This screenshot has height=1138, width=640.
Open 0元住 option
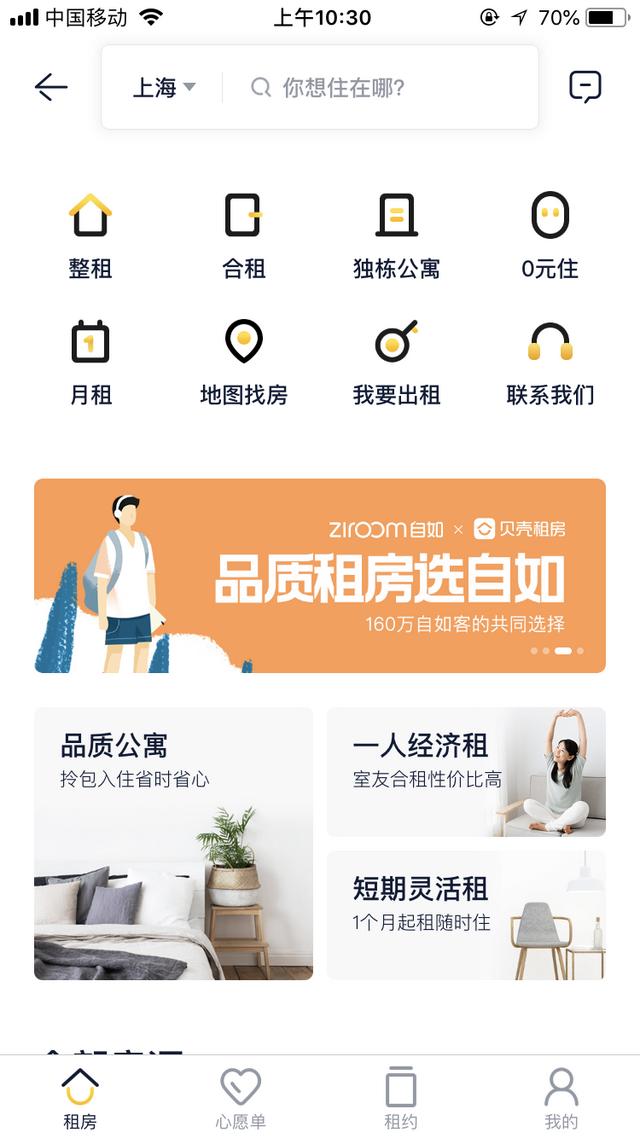(x=550, y=236)
